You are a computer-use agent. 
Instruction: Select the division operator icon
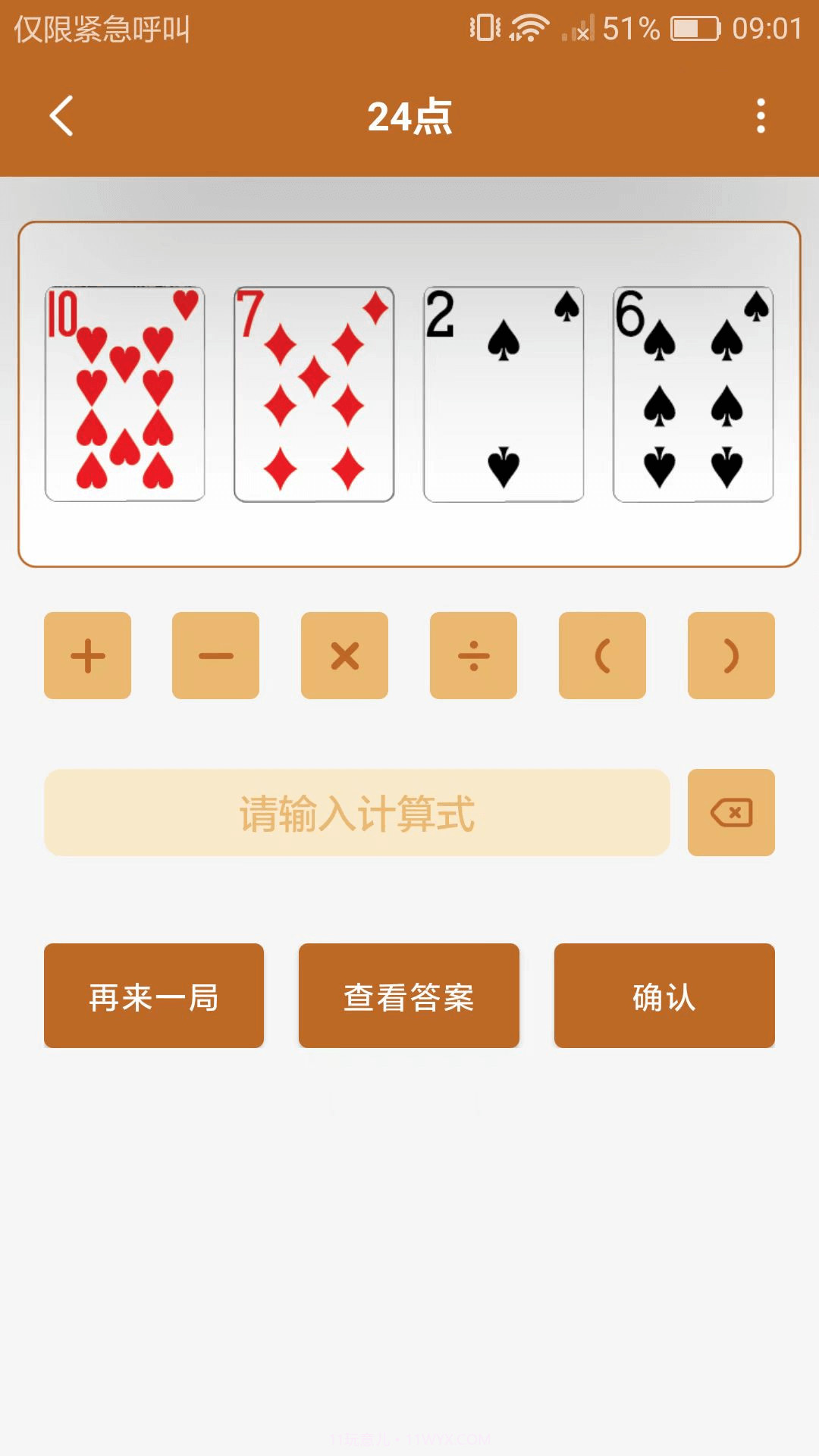473,655
